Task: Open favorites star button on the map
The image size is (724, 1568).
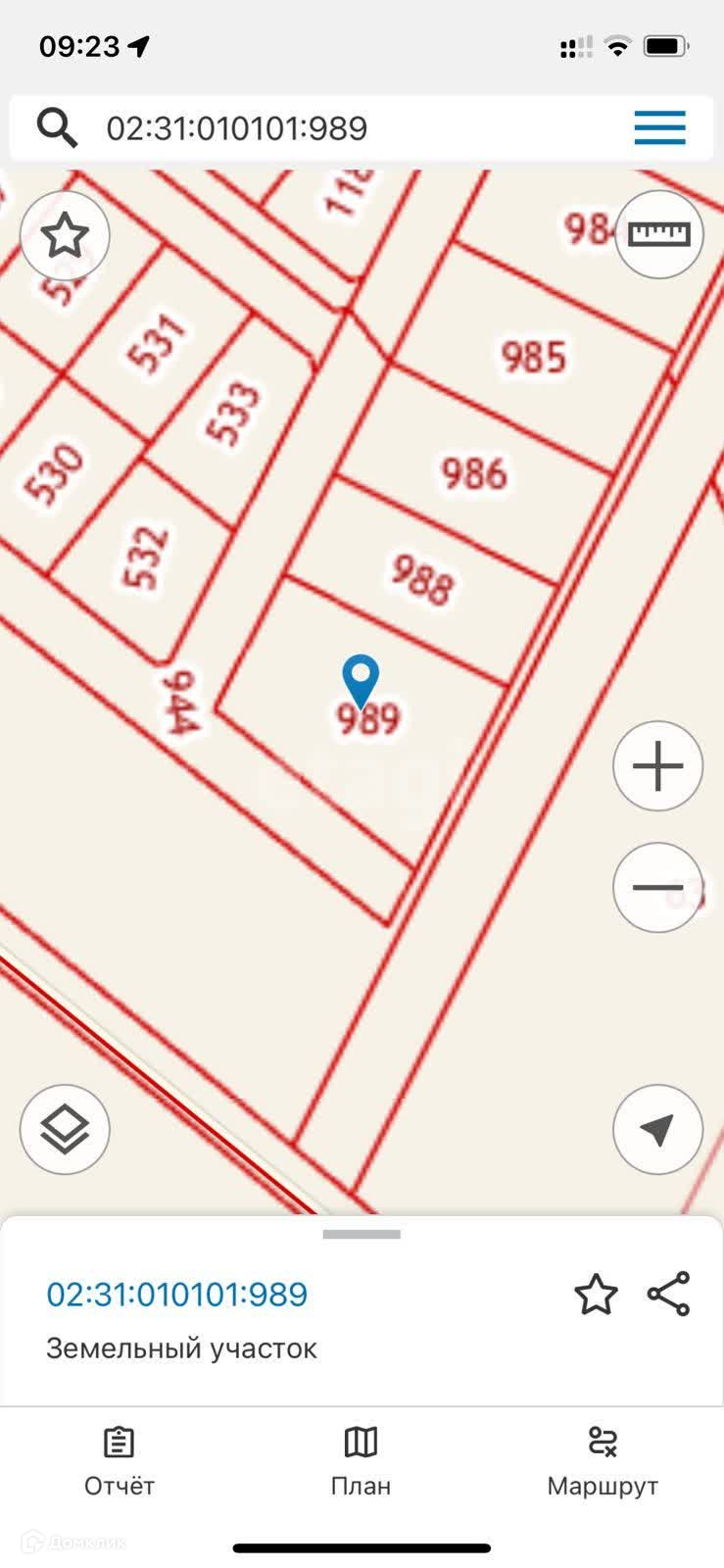Action: coord(65,236)
